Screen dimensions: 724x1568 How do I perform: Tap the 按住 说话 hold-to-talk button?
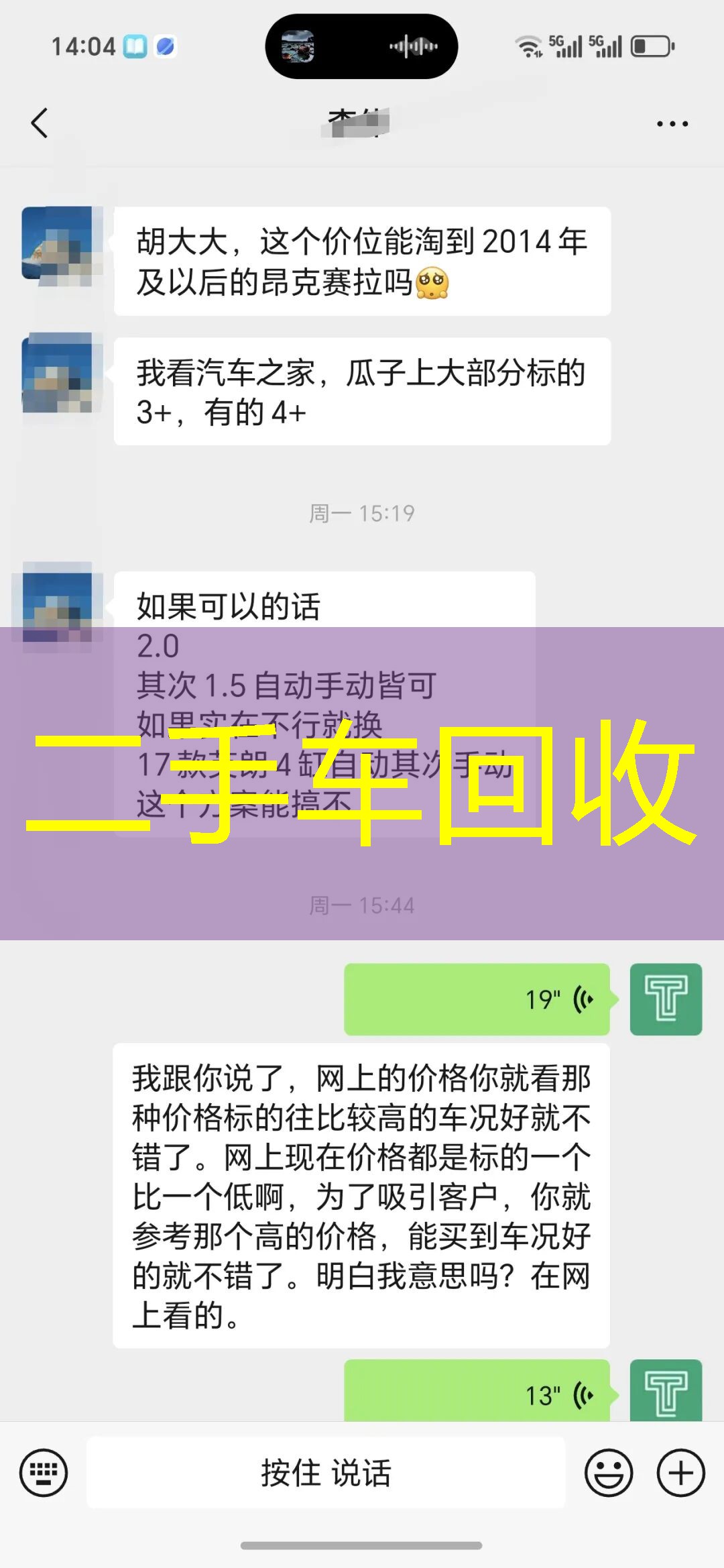click(326, 1473)
